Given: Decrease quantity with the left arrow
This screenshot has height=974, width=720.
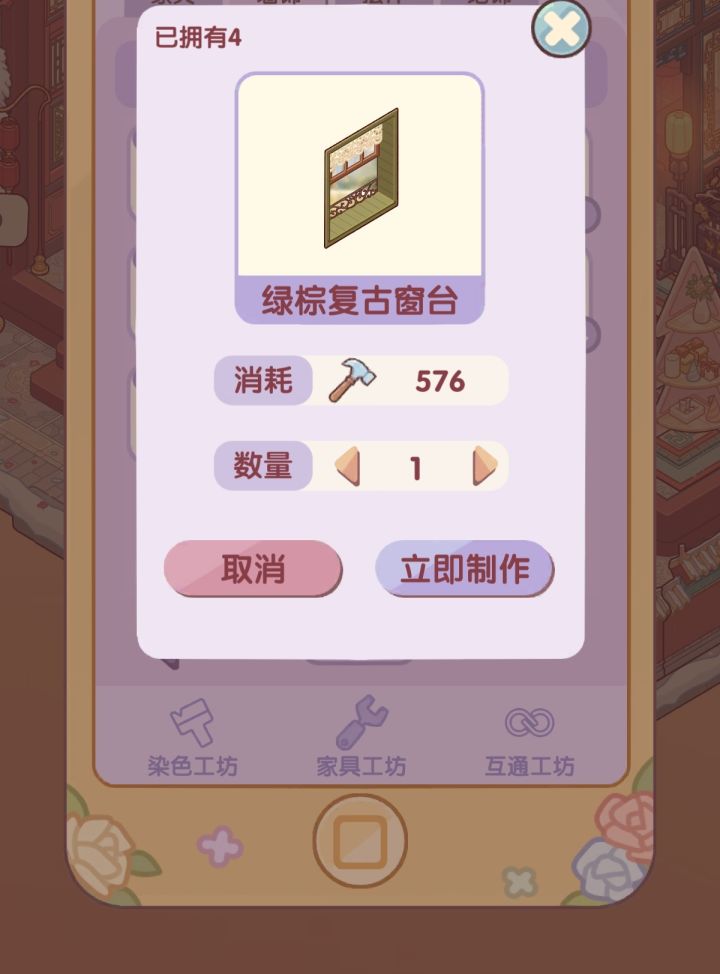Looking at the screenshot, I should [x=348, y=466].
